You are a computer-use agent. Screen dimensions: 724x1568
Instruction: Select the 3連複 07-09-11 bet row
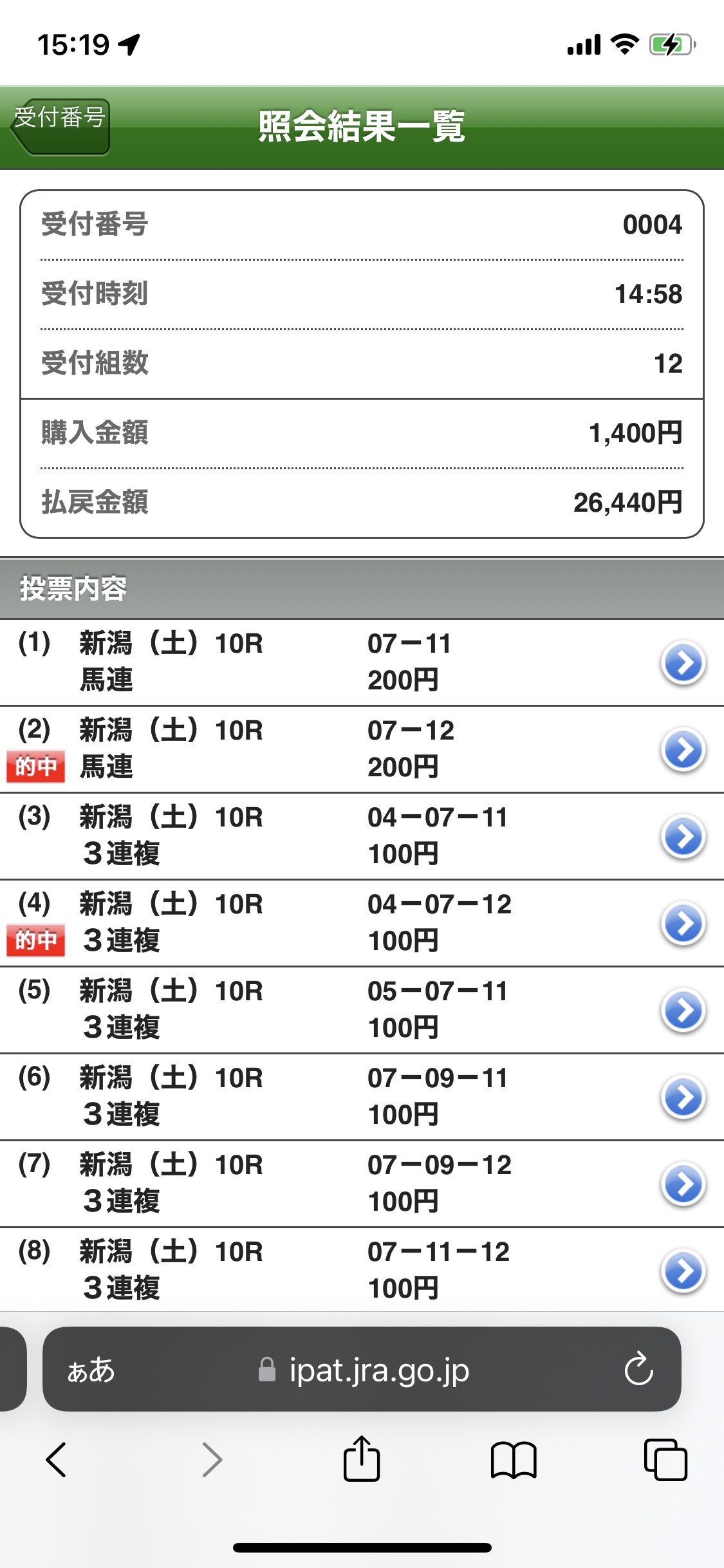683,1097
